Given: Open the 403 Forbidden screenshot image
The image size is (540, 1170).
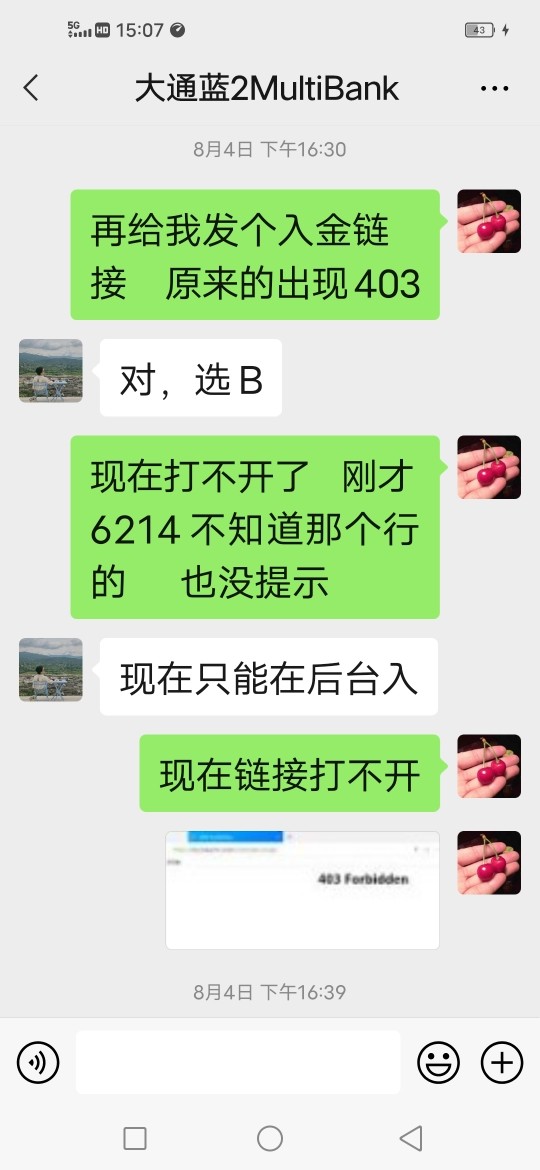Looking at the screenshot, I should coord(302,889).
